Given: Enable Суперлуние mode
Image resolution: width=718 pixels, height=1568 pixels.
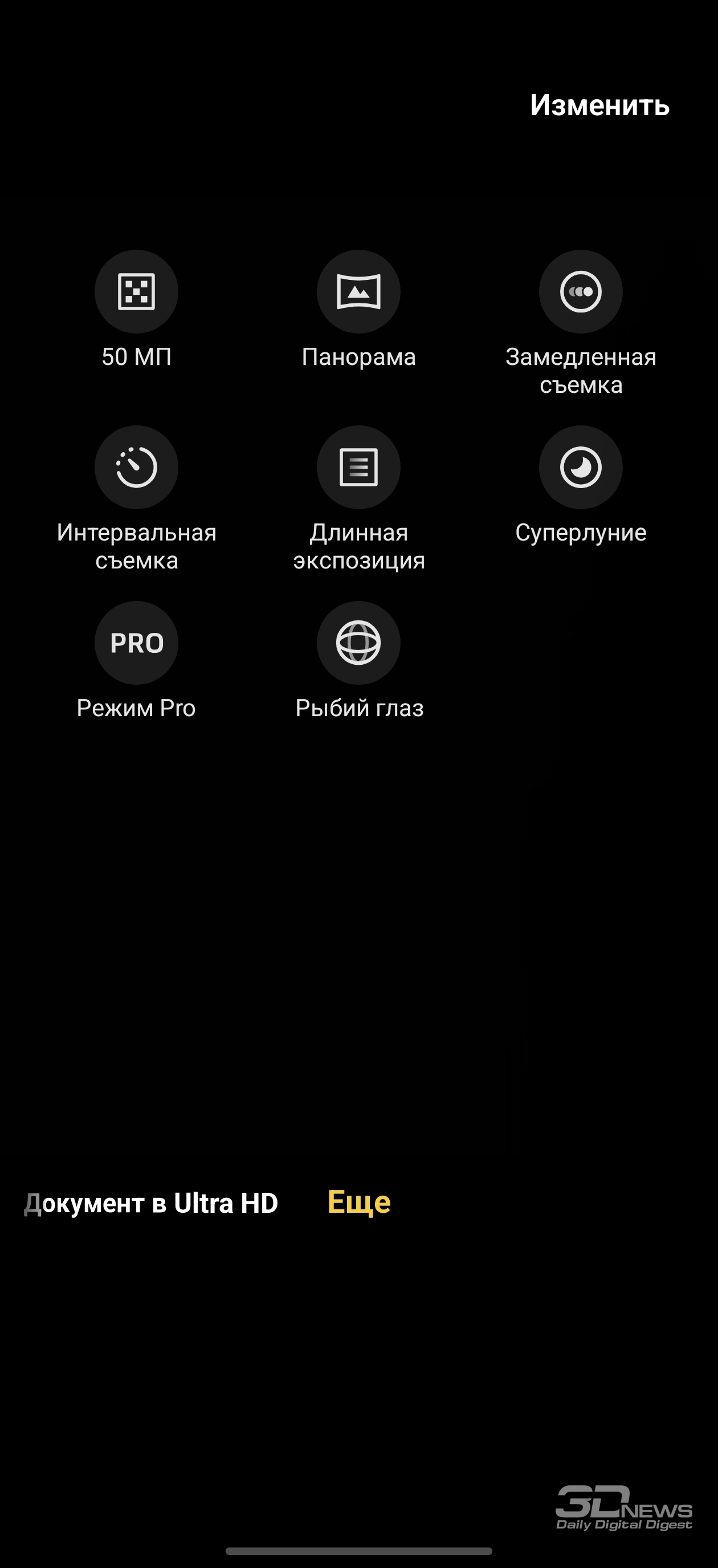Looking at the screenshot, I should [x=581, y=468].
